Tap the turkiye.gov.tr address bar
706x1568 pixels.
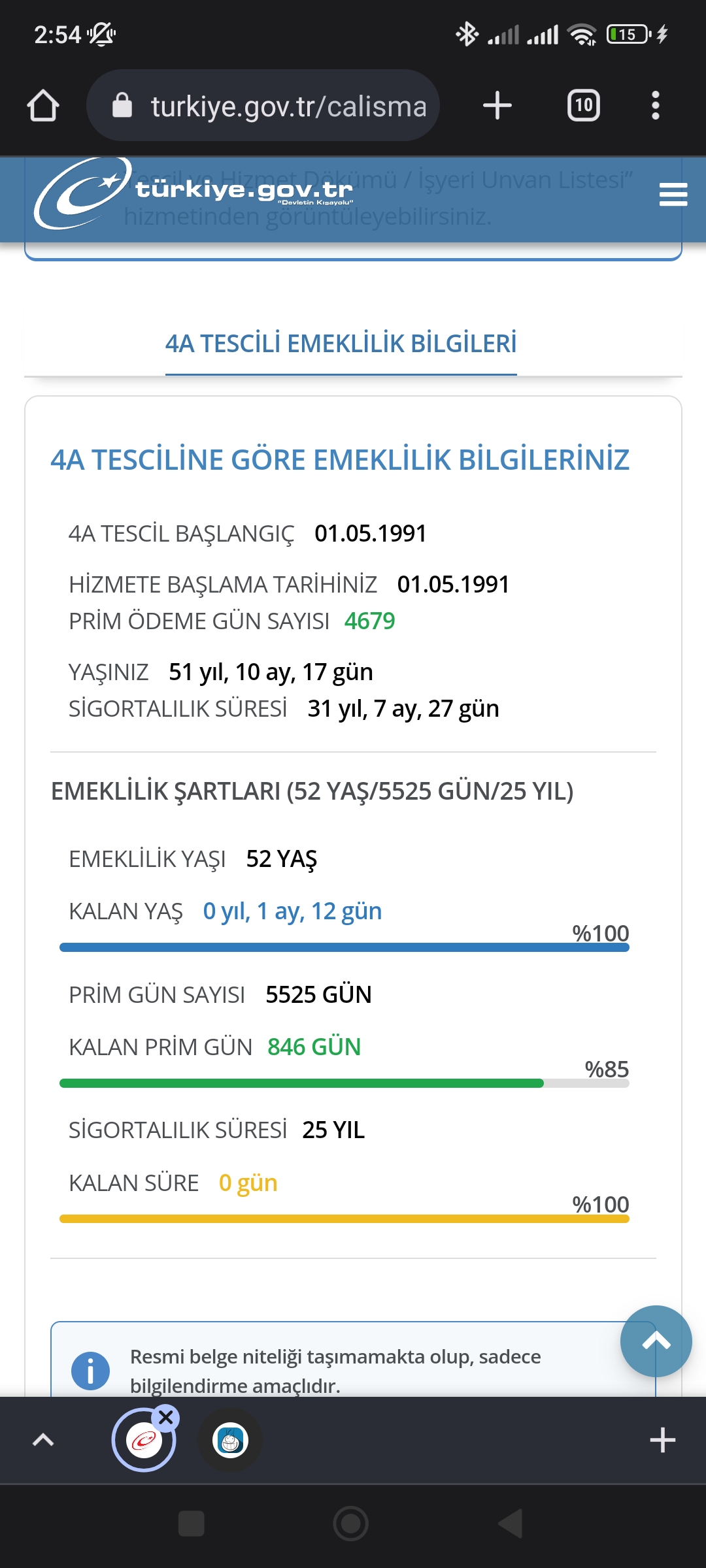[263, 105]
